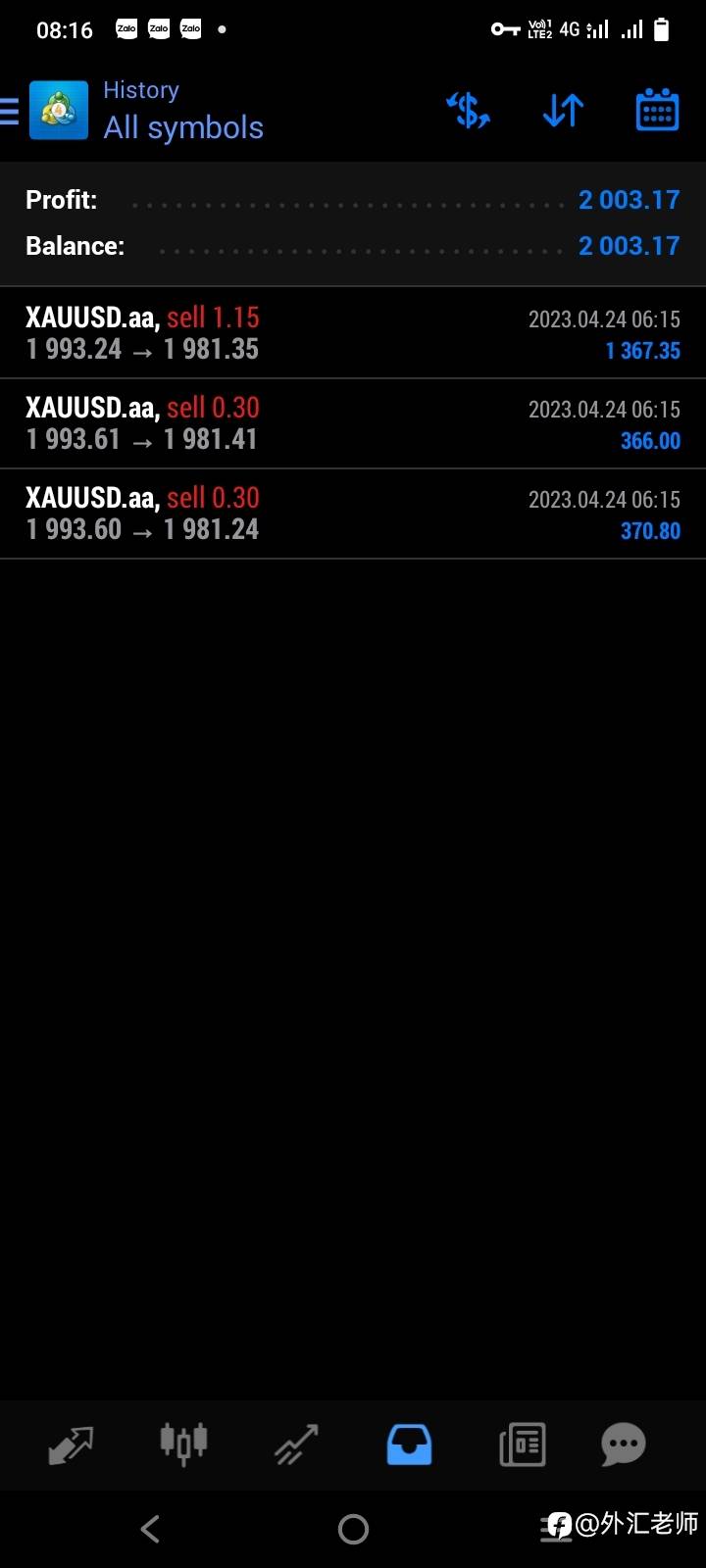
Task: Switch to the chat Messages tab
Action: tap(624, 1445)
